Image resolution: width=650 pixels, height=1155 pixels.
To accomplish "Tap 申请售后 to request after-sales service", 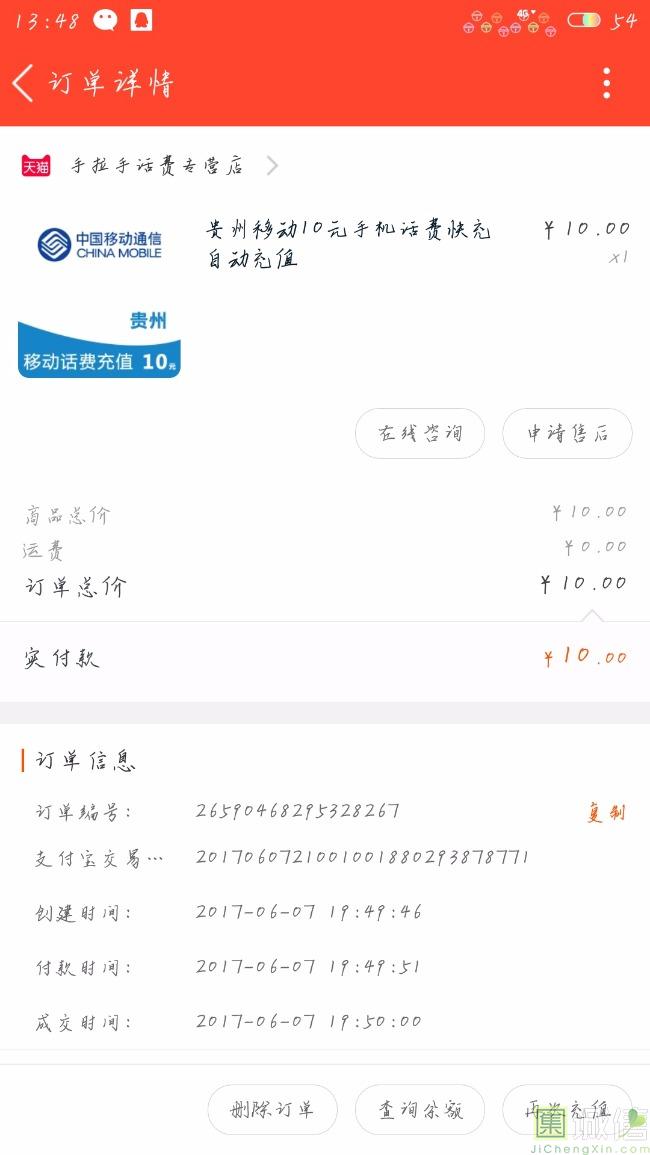I will [567, 433].
